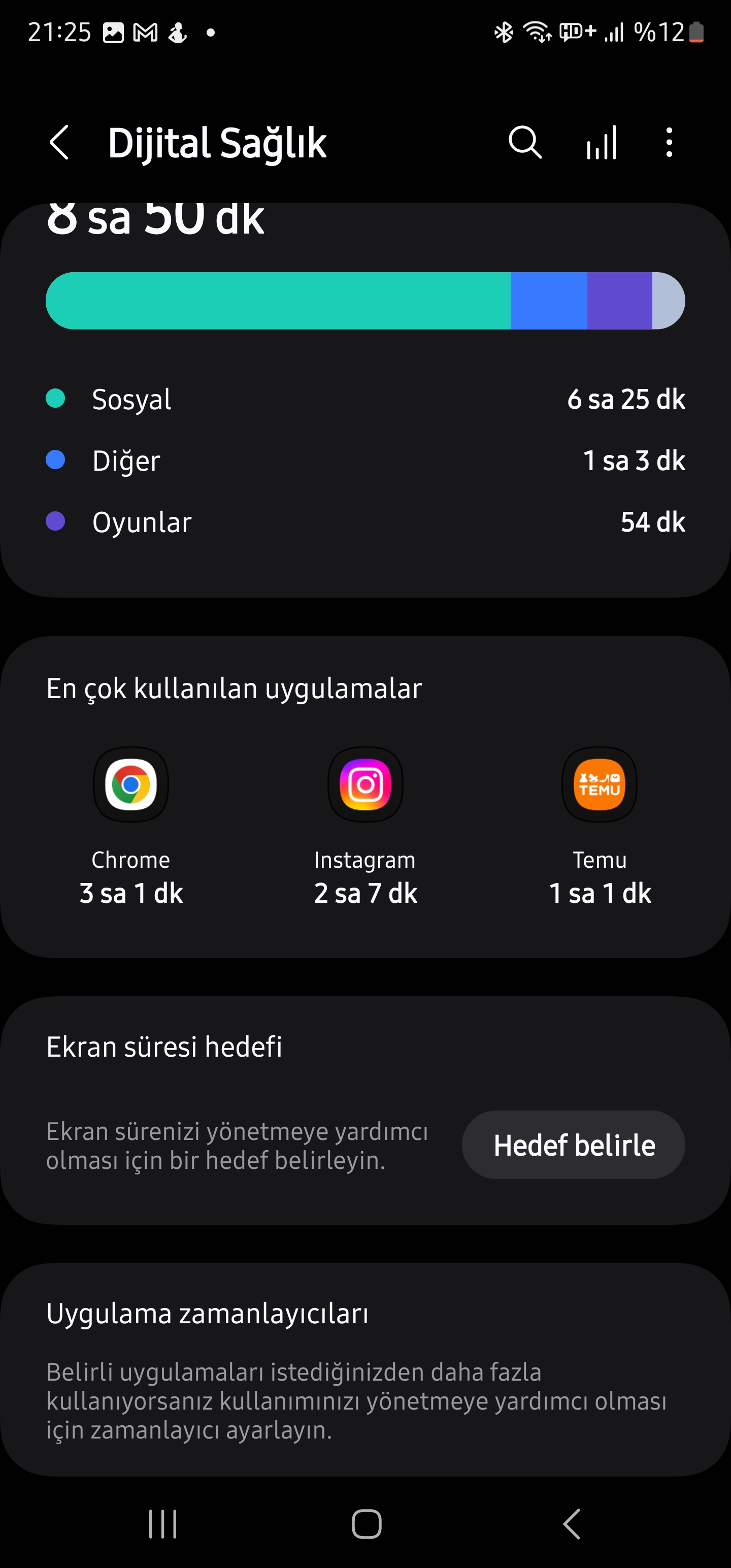
Task: Open Instagram from most used apps
Action: coord(364,785)
